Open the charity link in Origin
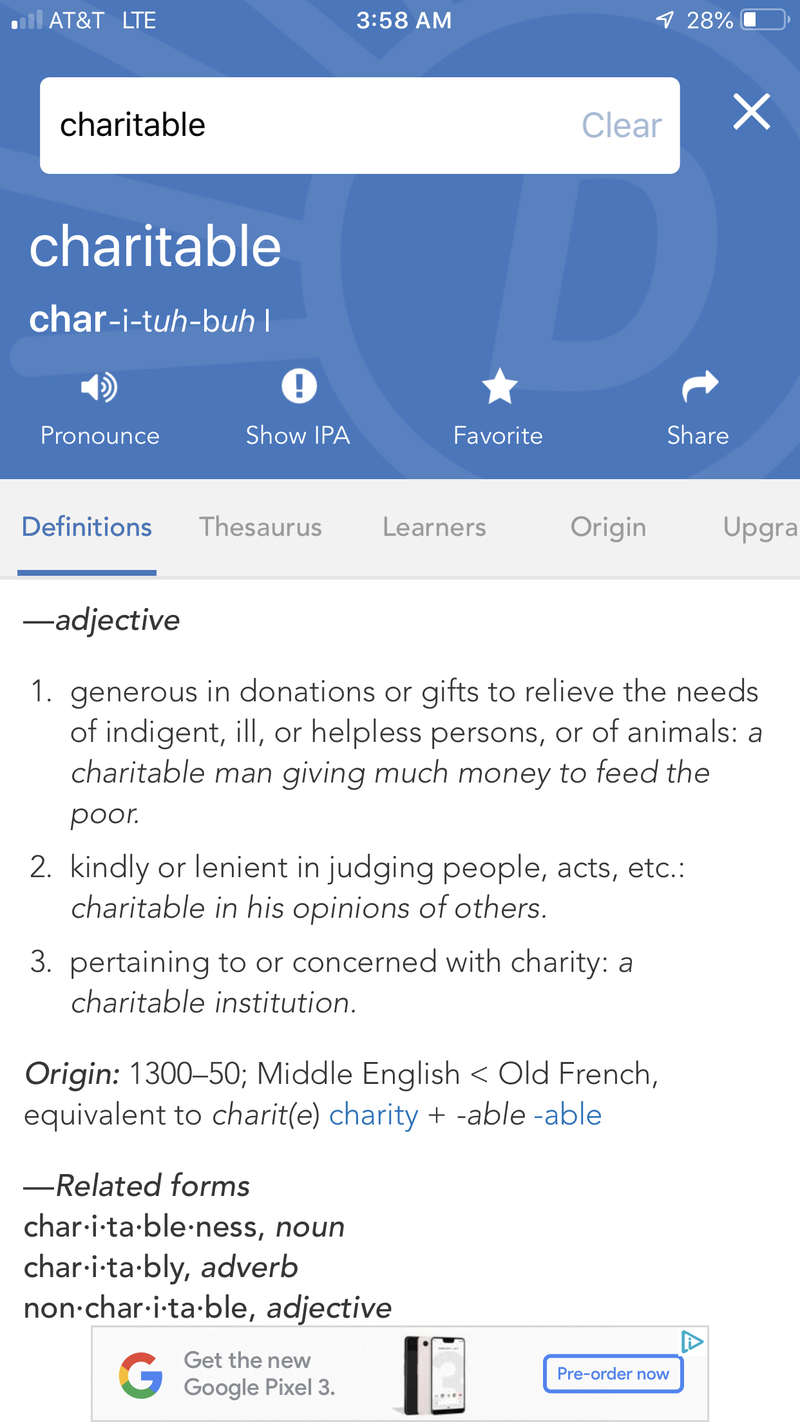 pyautogui.click(x=373, y=1114)
